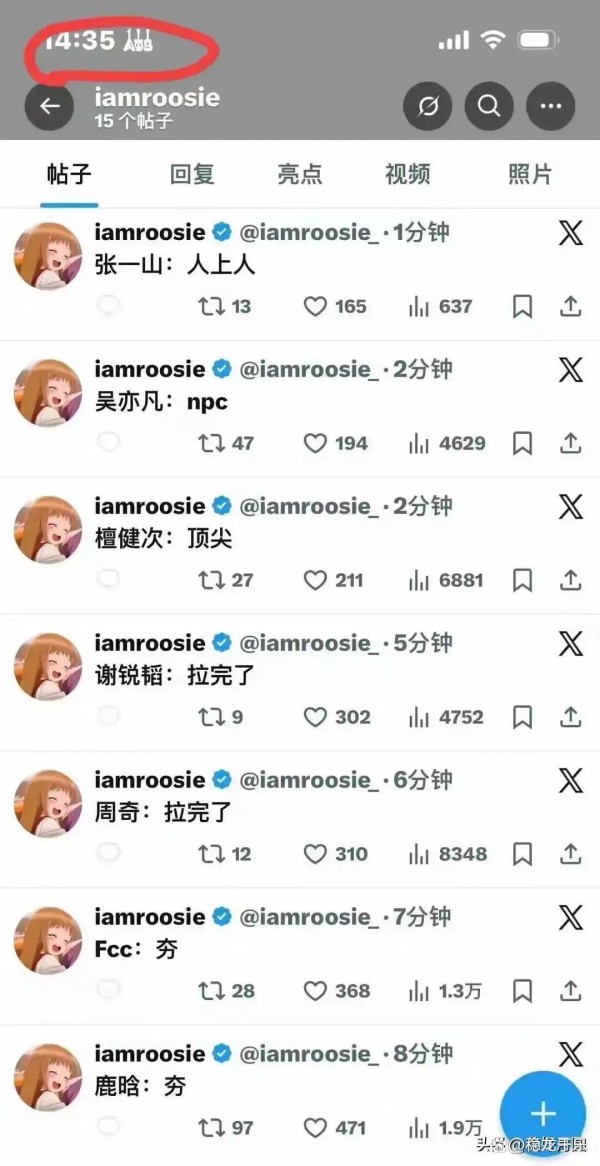Share the 周奇：拉完了 post
The width and height of the screenshot is (600, 1166).
click(570, 854)
